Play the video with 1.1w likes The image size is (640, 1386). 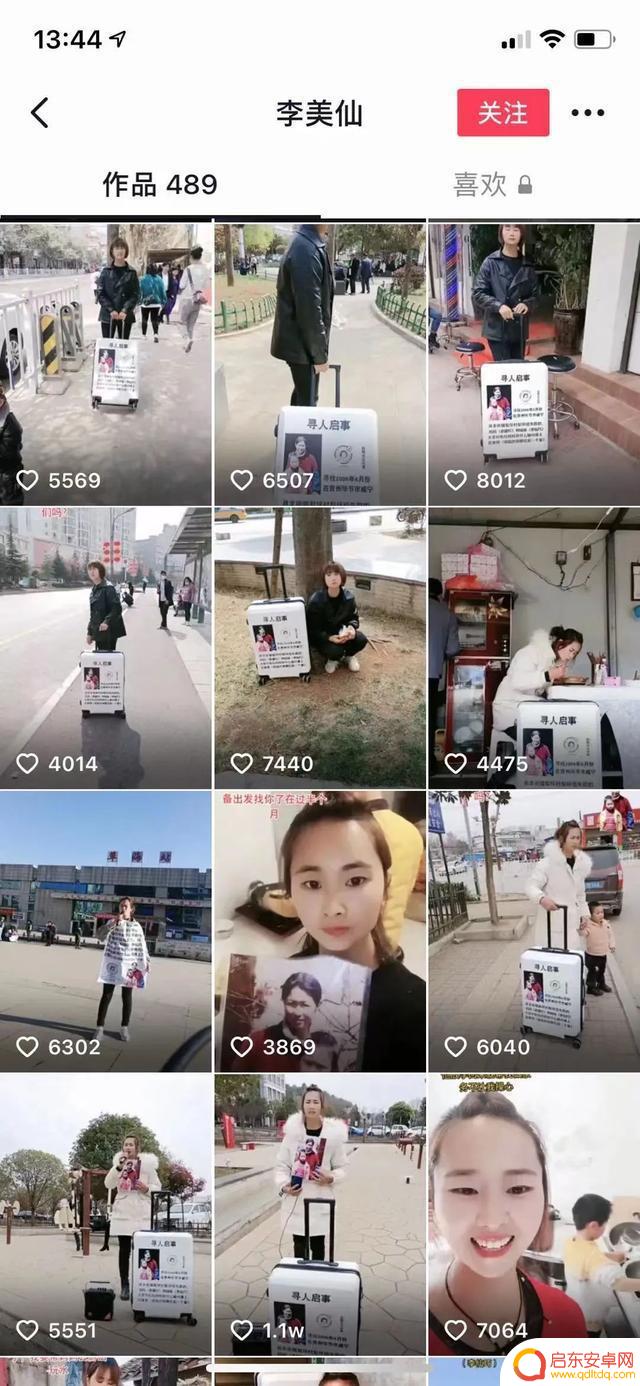[x=320, y=1214]
